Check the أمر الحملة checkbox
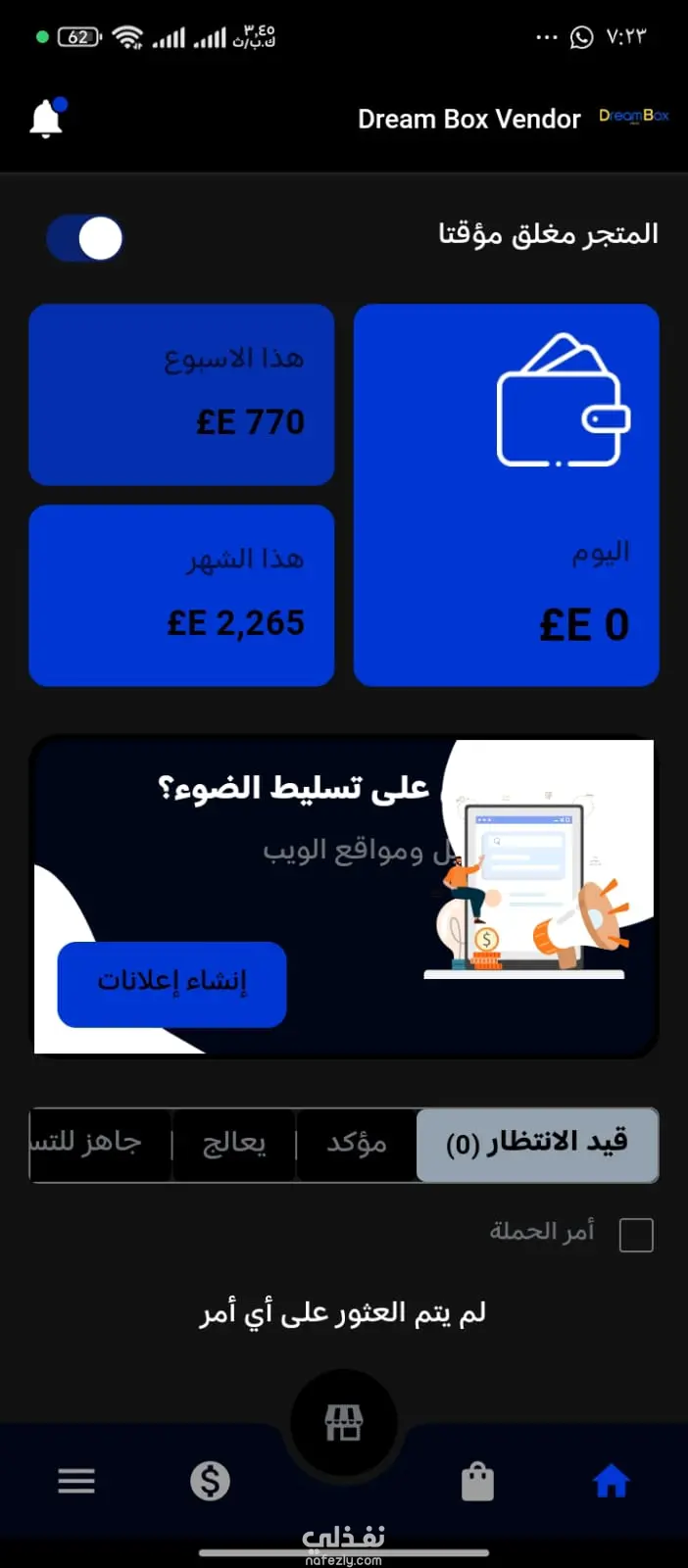The width and height of the screenshot is (688, 1568). pos(636,1235)
